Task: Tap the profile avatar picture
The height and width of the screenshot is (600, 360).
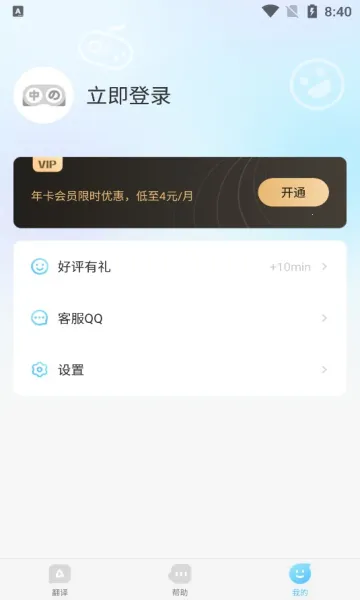Action: pyautogui.click(x=43, y=95)
